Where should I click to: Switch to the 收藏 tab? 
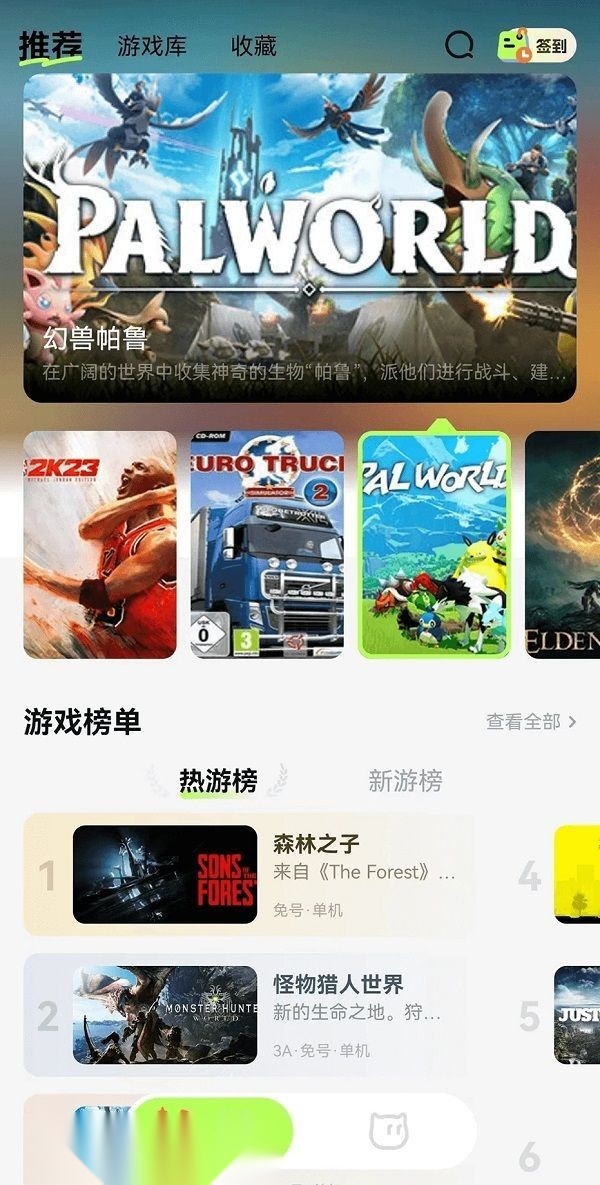254,46
